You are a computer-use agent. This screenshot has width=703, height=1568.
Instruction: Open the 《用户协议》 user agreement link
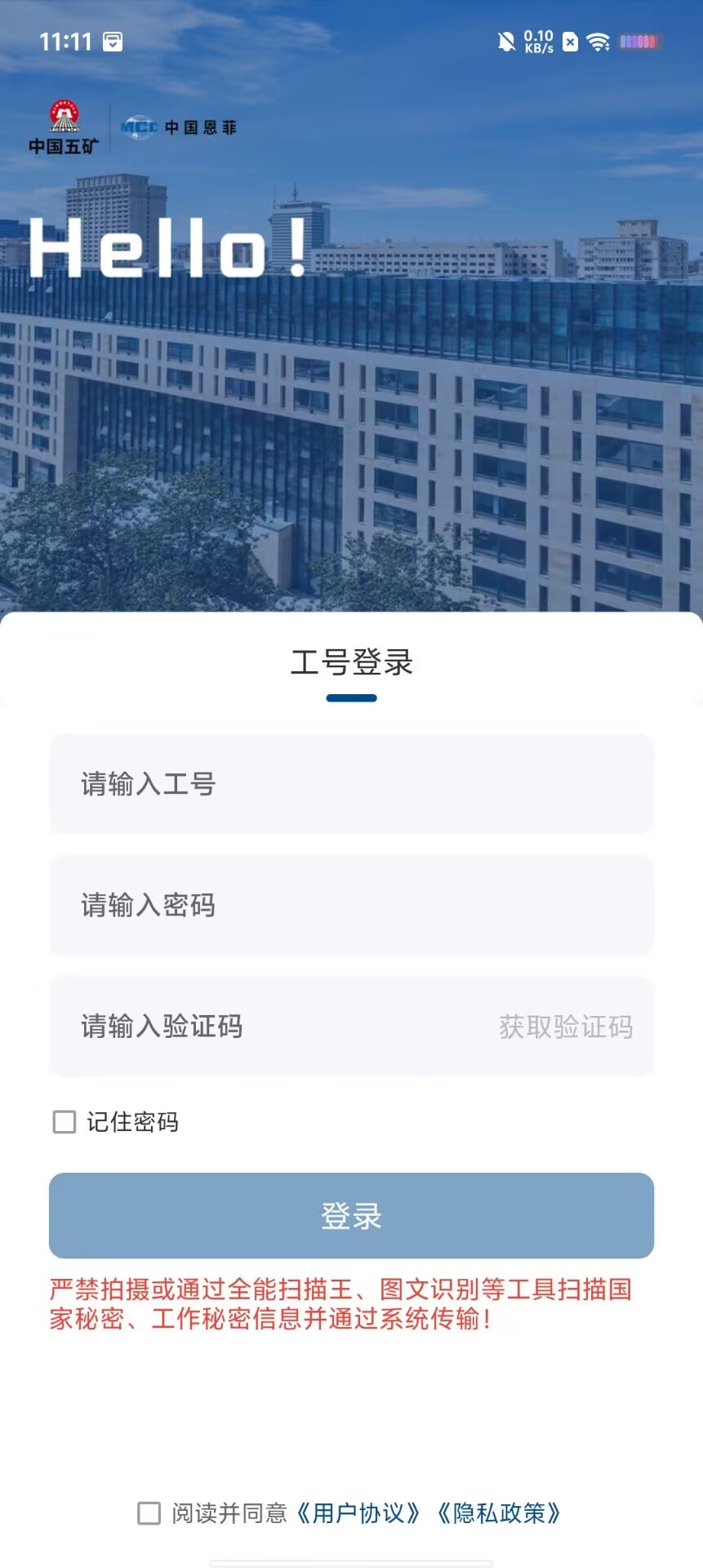[x=358, y=1513]
